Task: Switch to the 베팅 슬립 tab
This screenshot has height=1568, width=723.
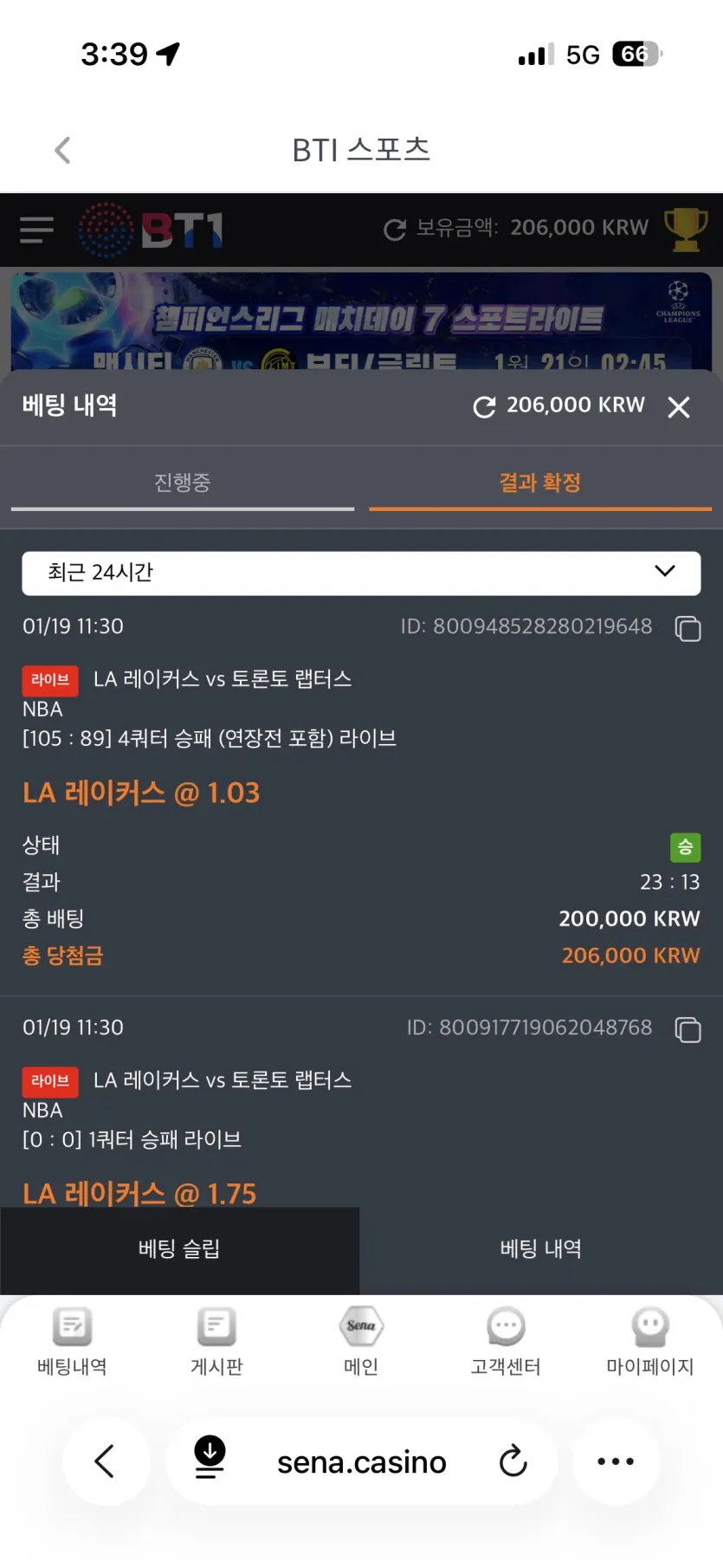Action: (x=180, y=1249)
